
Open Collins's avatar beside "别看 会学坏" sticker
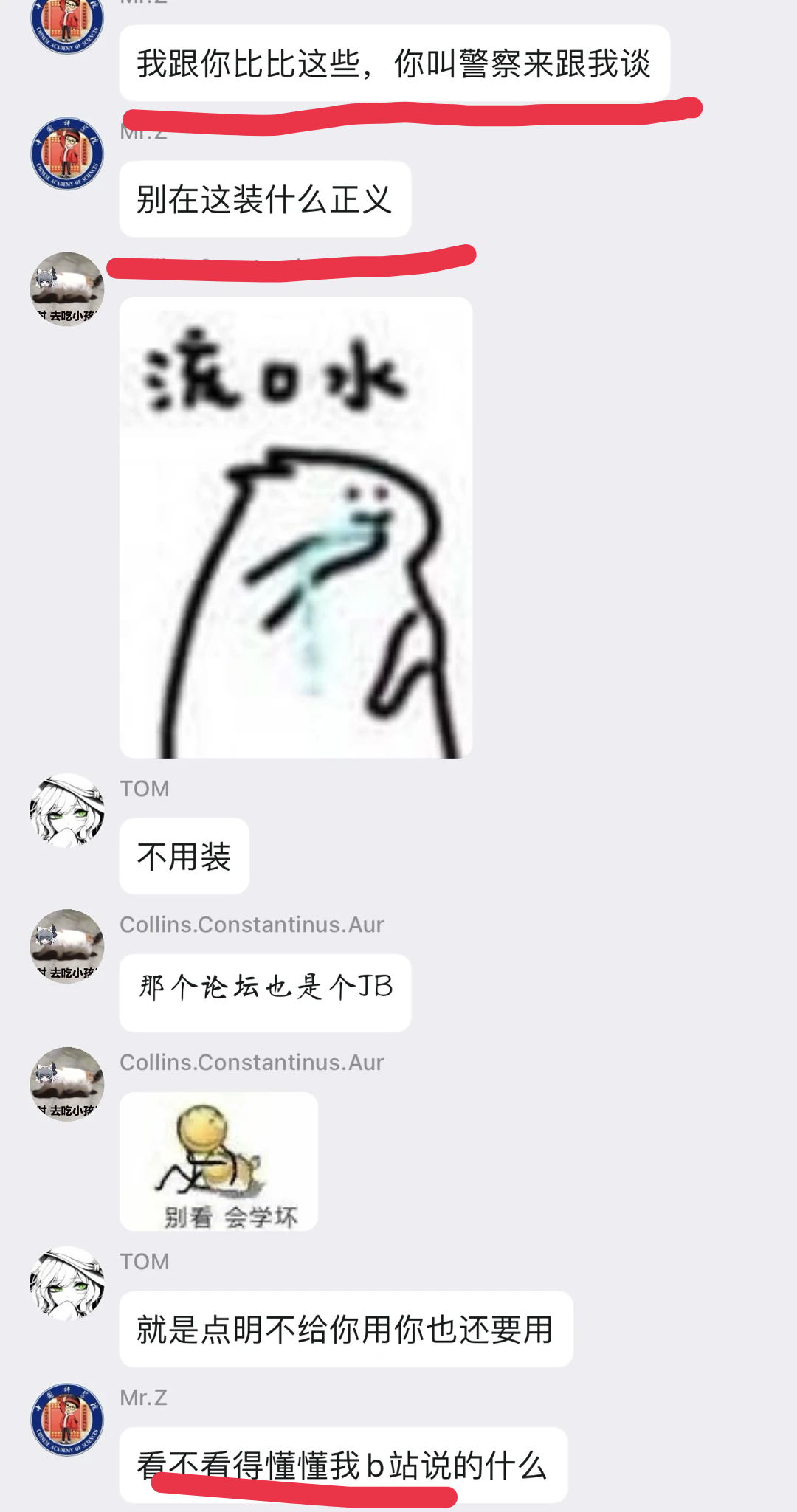point(67,1083)
